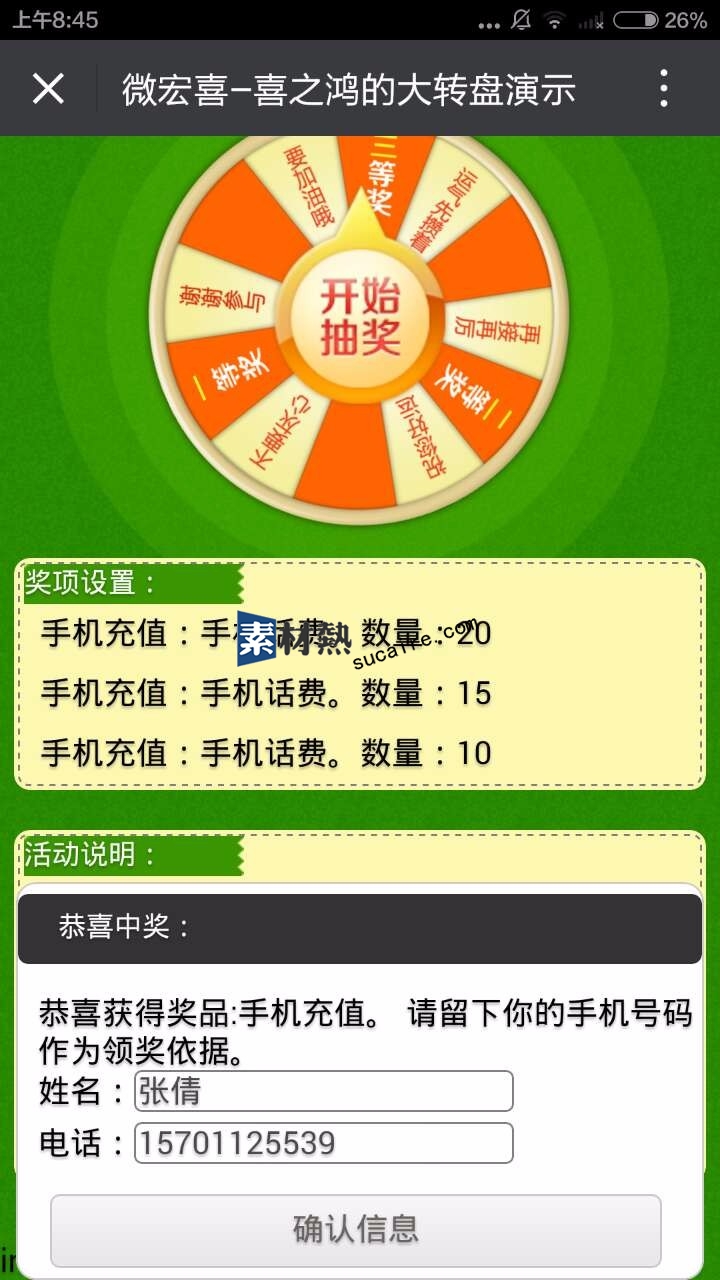The height and width of the screenshot is (1280, 720).
Task: Edit the 姓名 name field
Action: 323,1091
